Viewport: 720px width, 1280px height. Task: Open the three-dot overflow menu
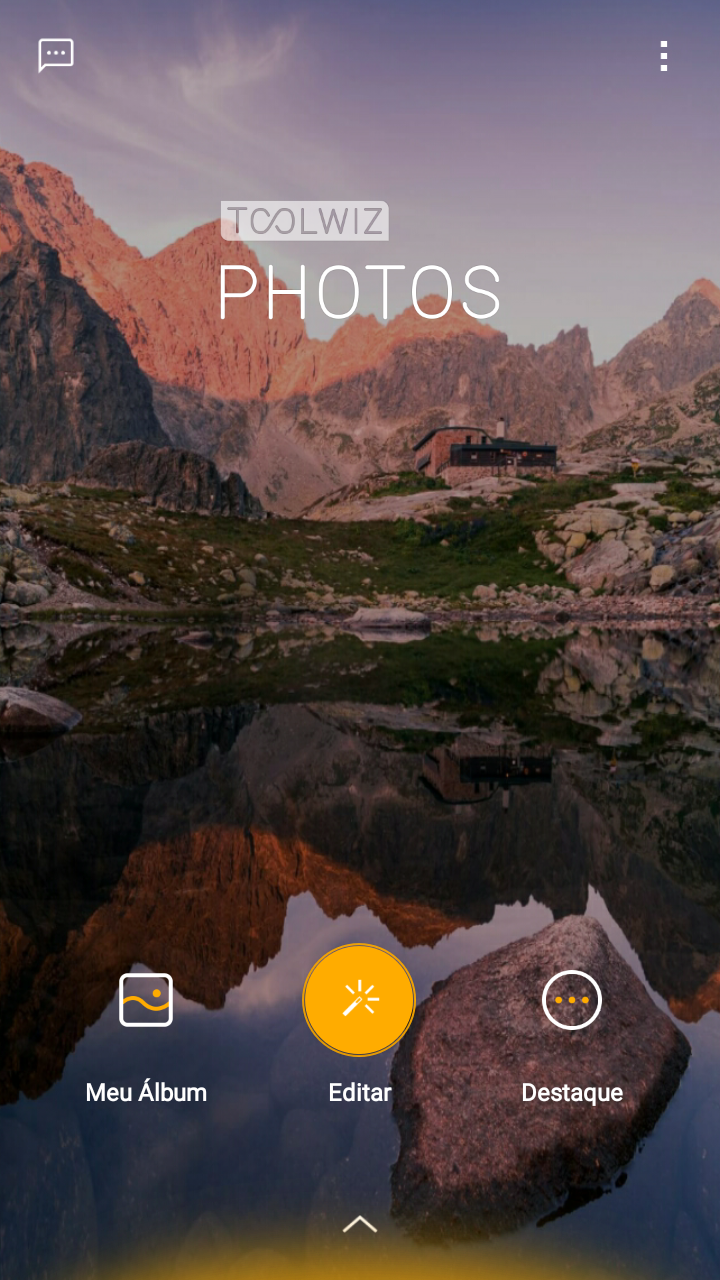(663, 56)
